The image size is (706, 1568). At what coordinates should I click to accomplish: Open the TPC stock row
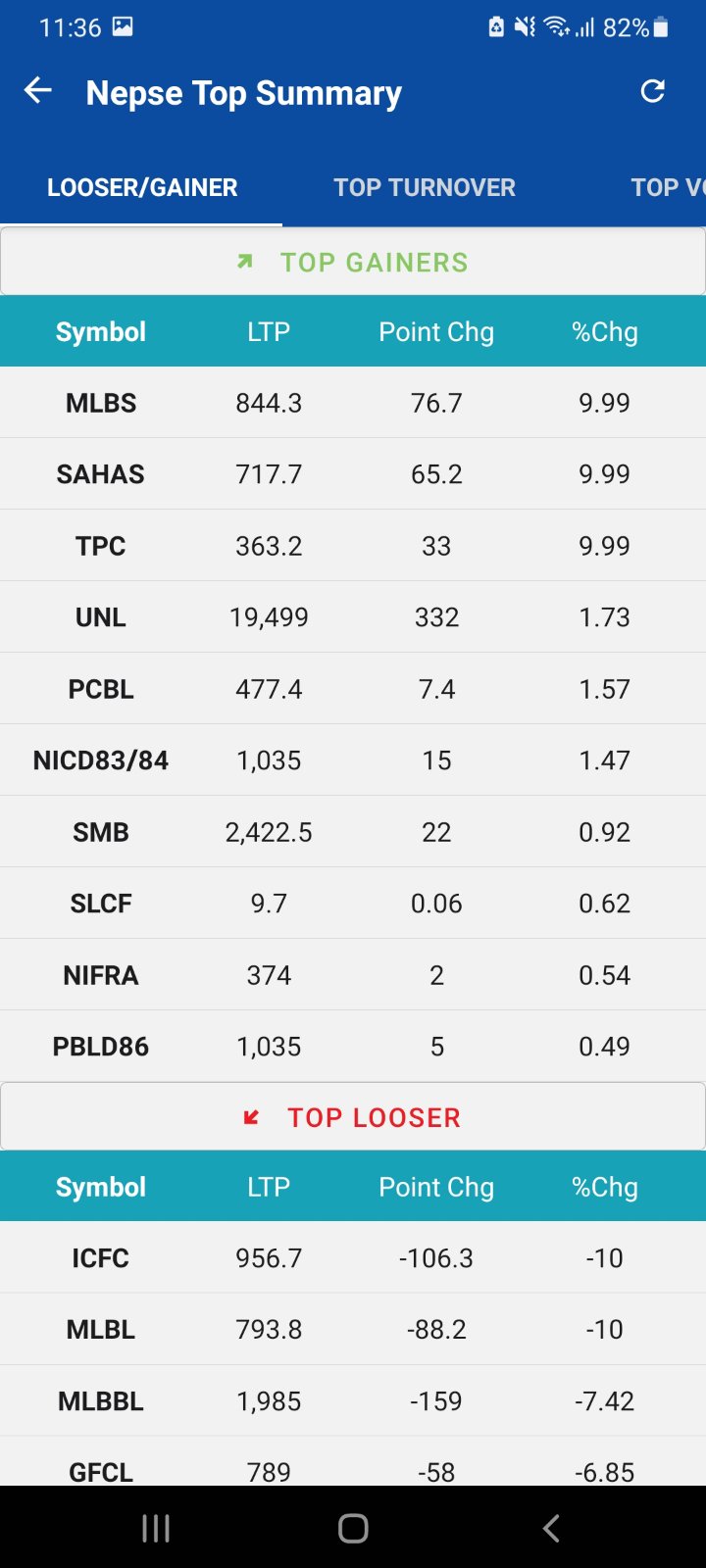coord(353,546)
